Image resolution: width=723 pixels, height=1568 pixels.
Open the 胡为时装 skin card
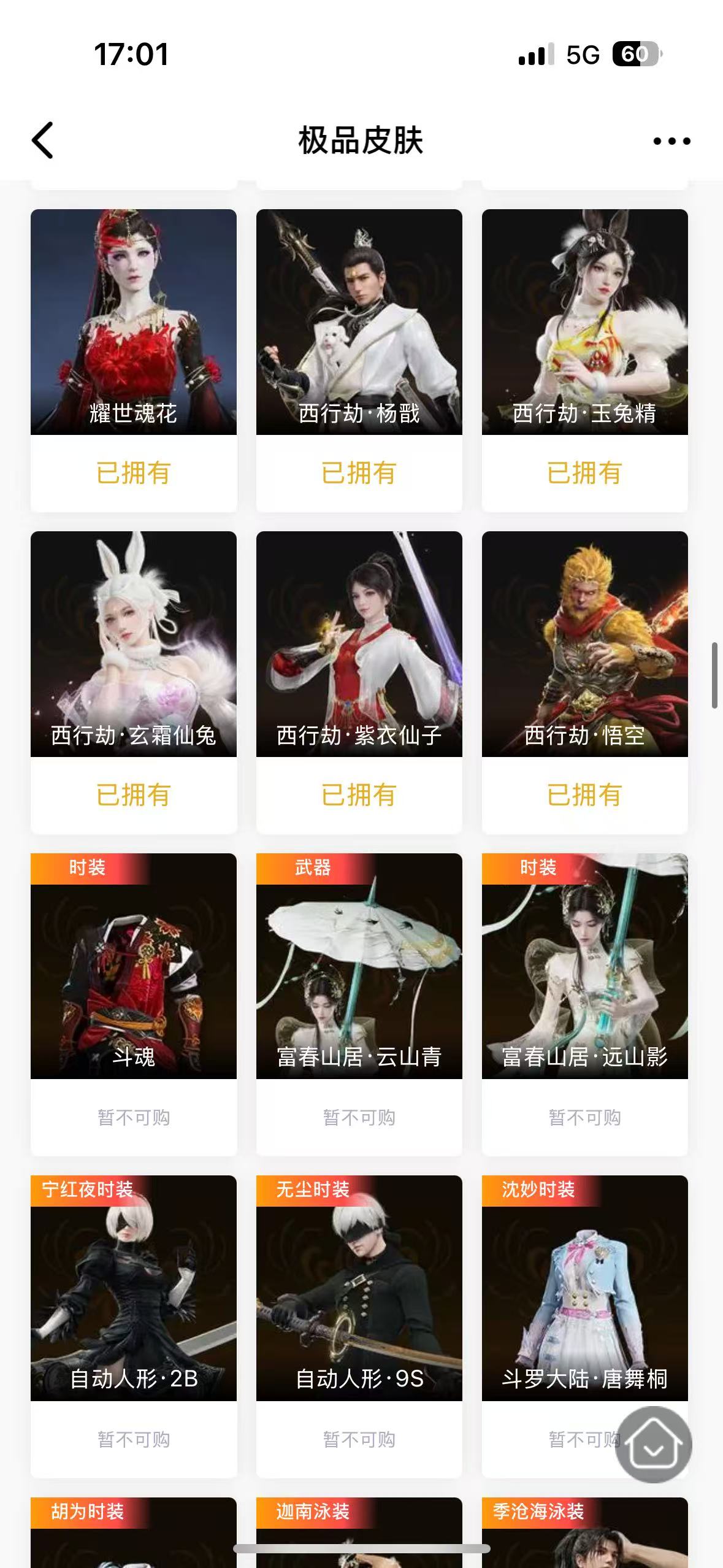[134, 1532]
